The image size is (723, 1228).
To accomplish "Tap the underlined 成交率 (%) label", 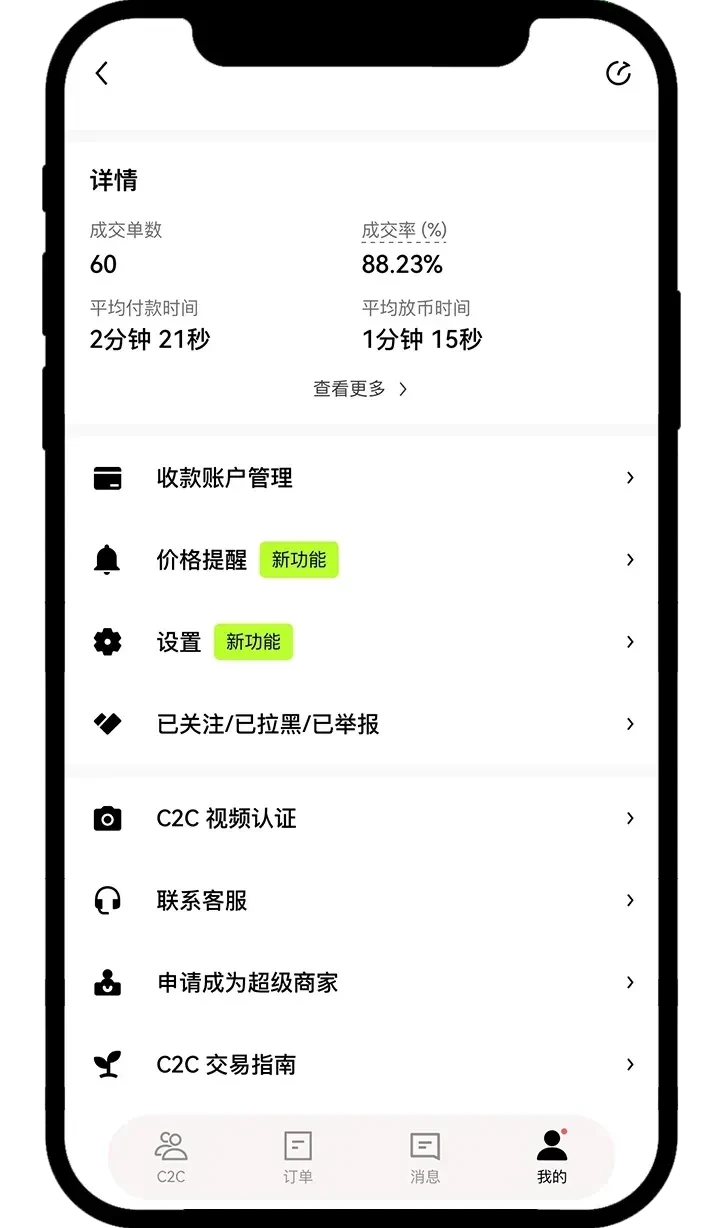I will pyautogui.click(x=404, y=230).
